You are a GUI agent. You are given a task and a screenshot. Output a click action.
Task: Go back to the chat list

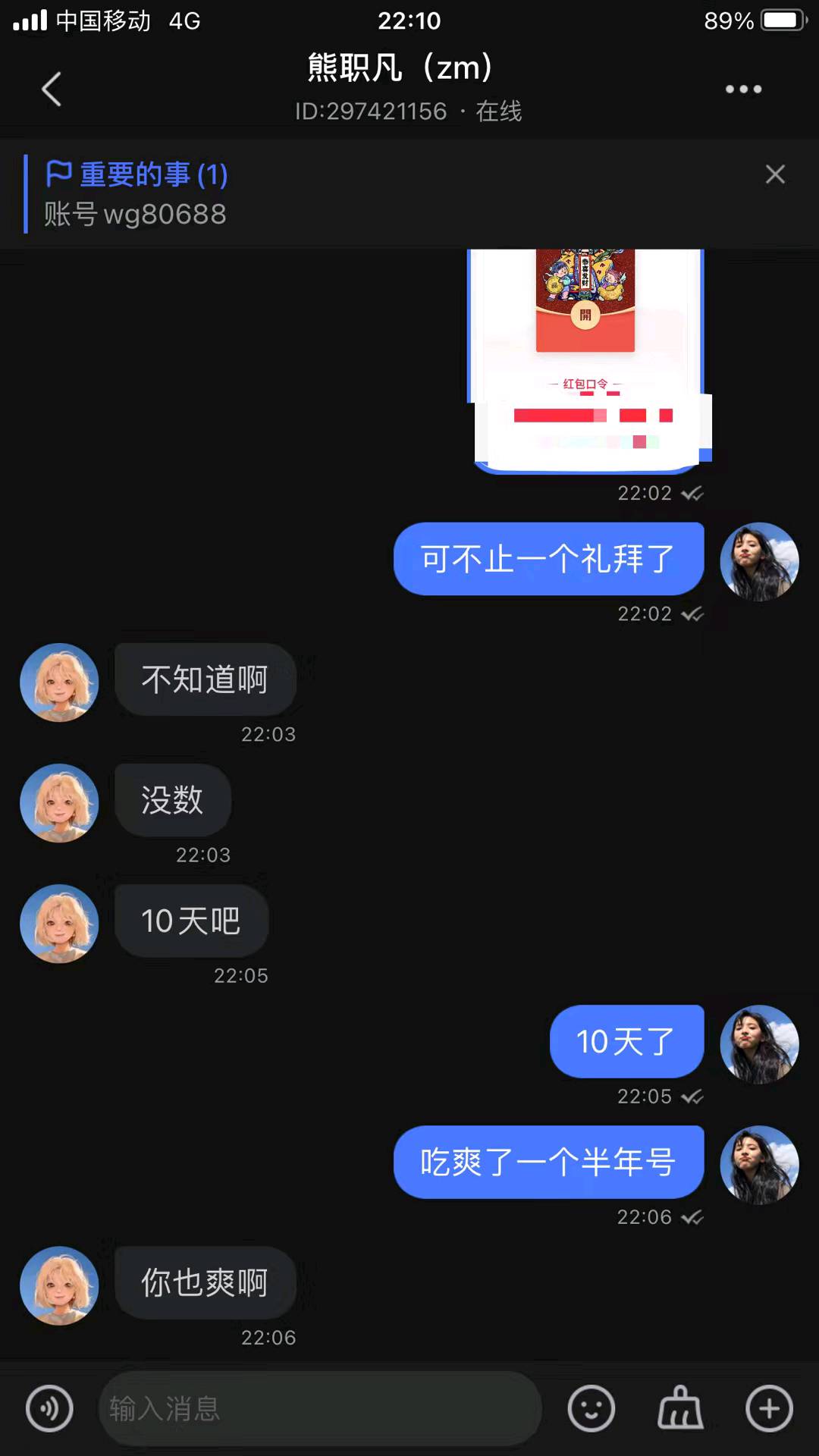pos(52,89)
